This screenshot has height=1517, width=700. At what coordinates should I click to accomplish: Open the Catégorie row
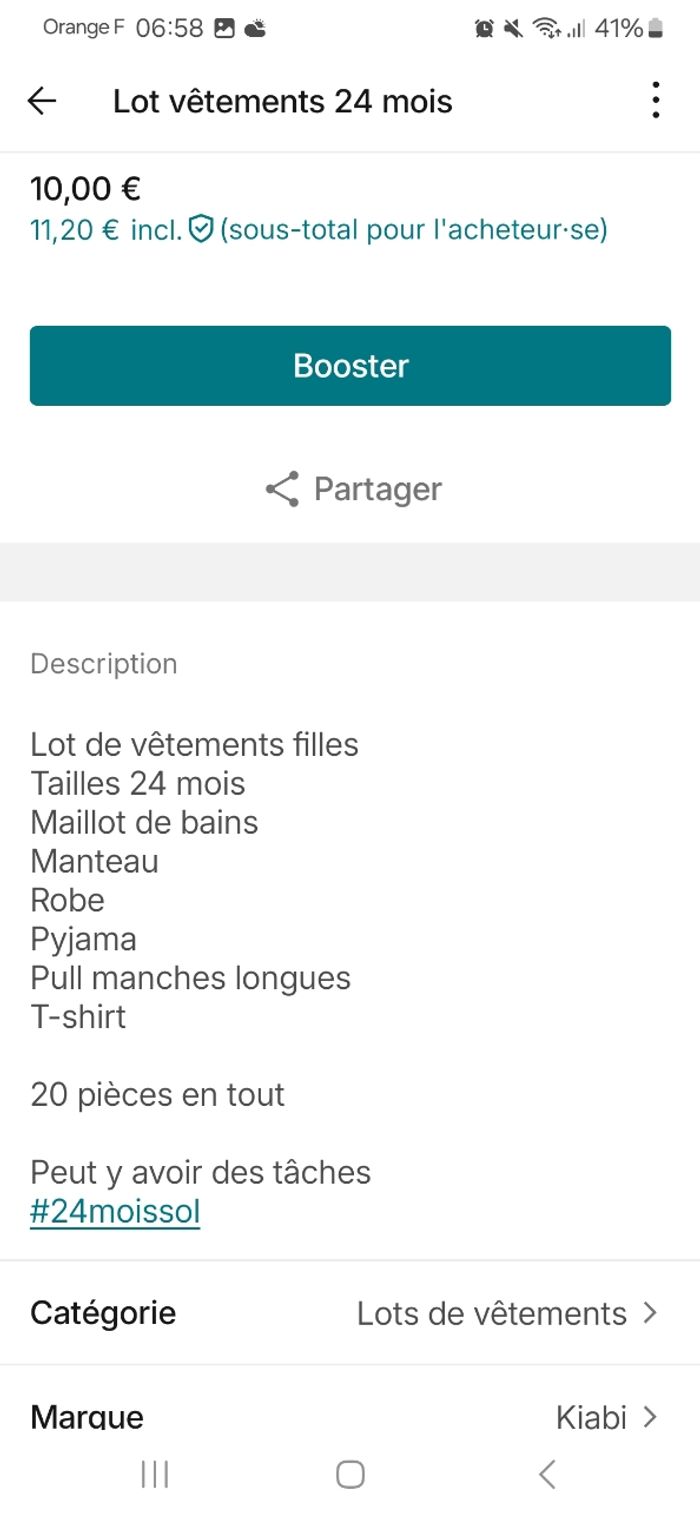point(350,1313)
